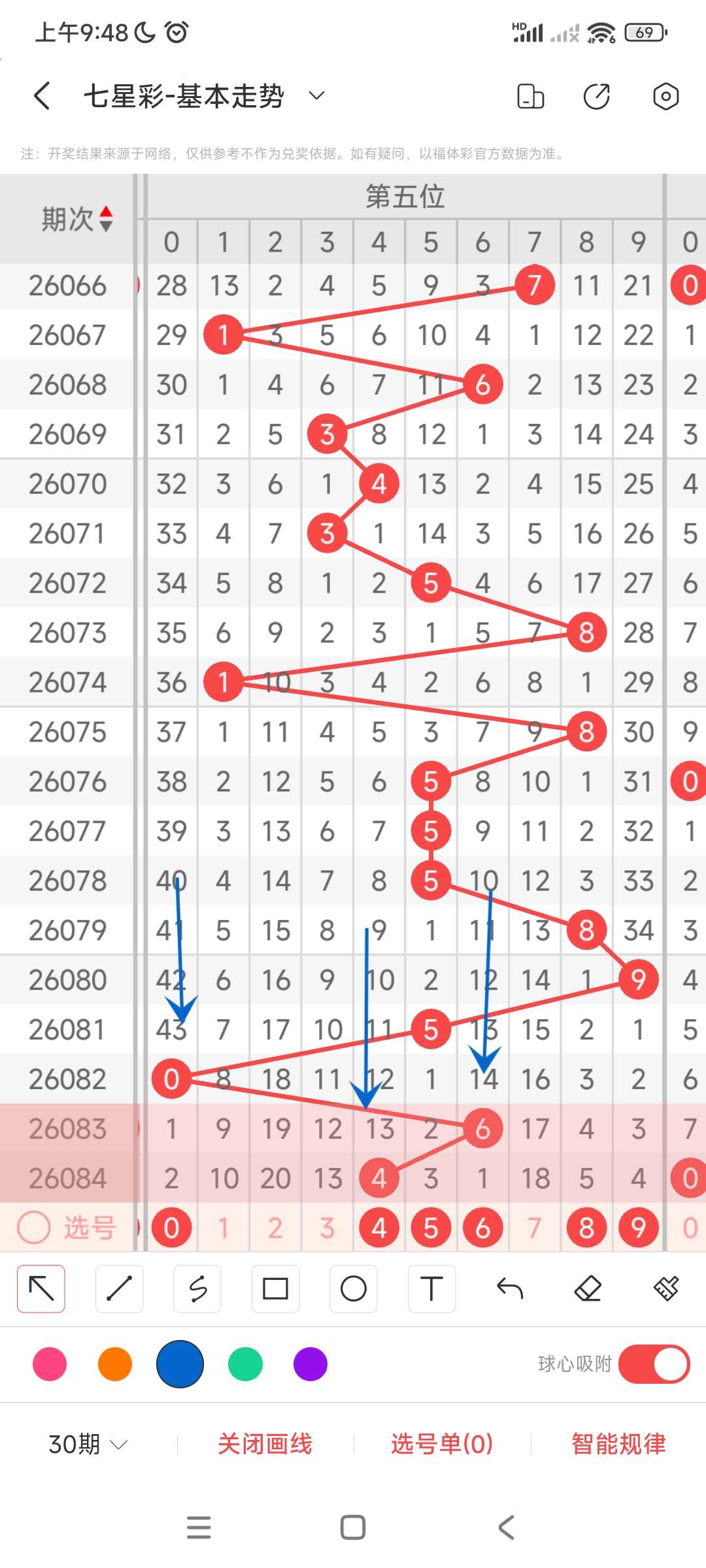Select the text tool
The image size is (706, 1568).
431,1288
